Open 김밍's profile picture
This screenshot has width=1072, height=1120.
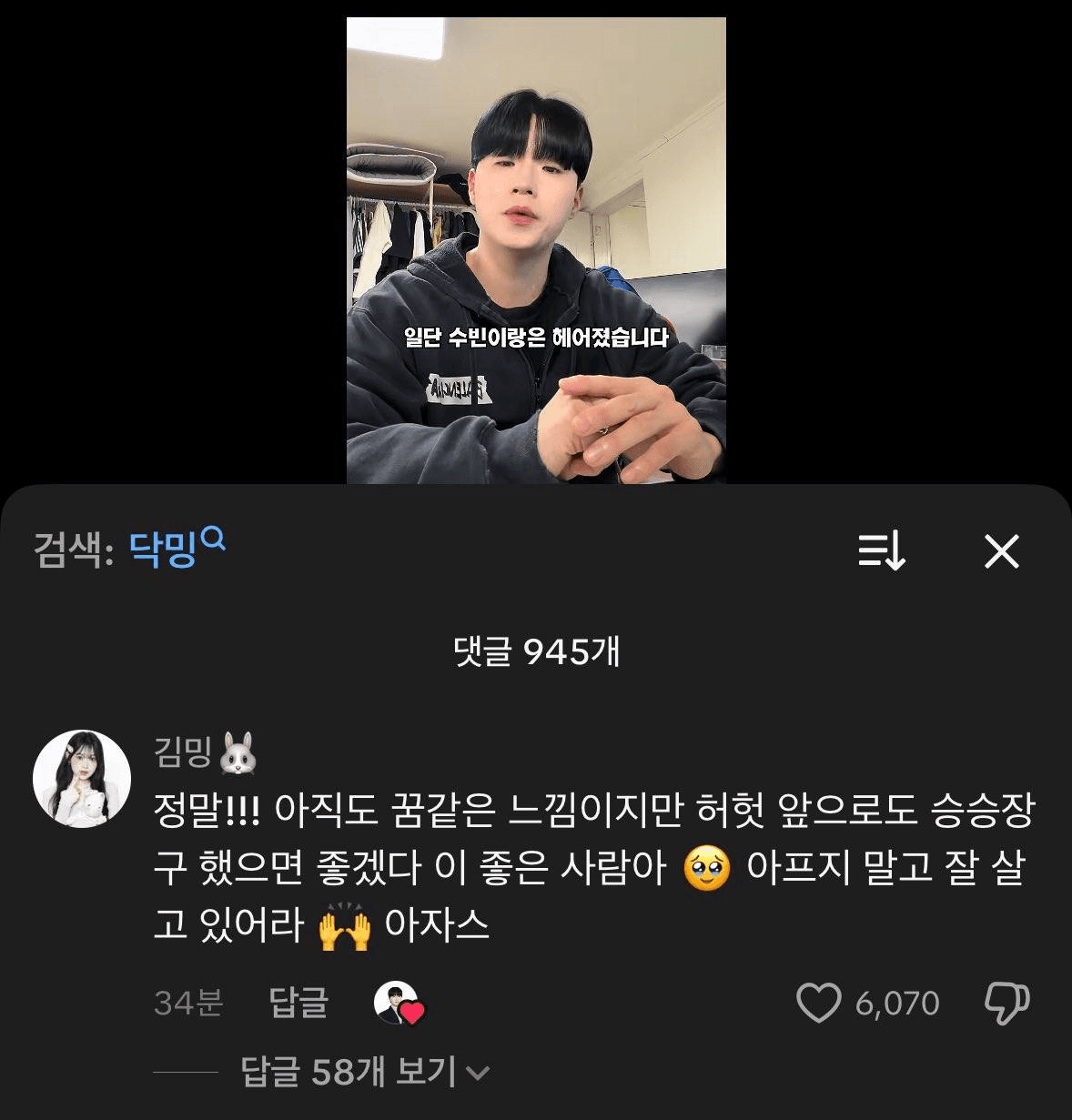[82, 779]
